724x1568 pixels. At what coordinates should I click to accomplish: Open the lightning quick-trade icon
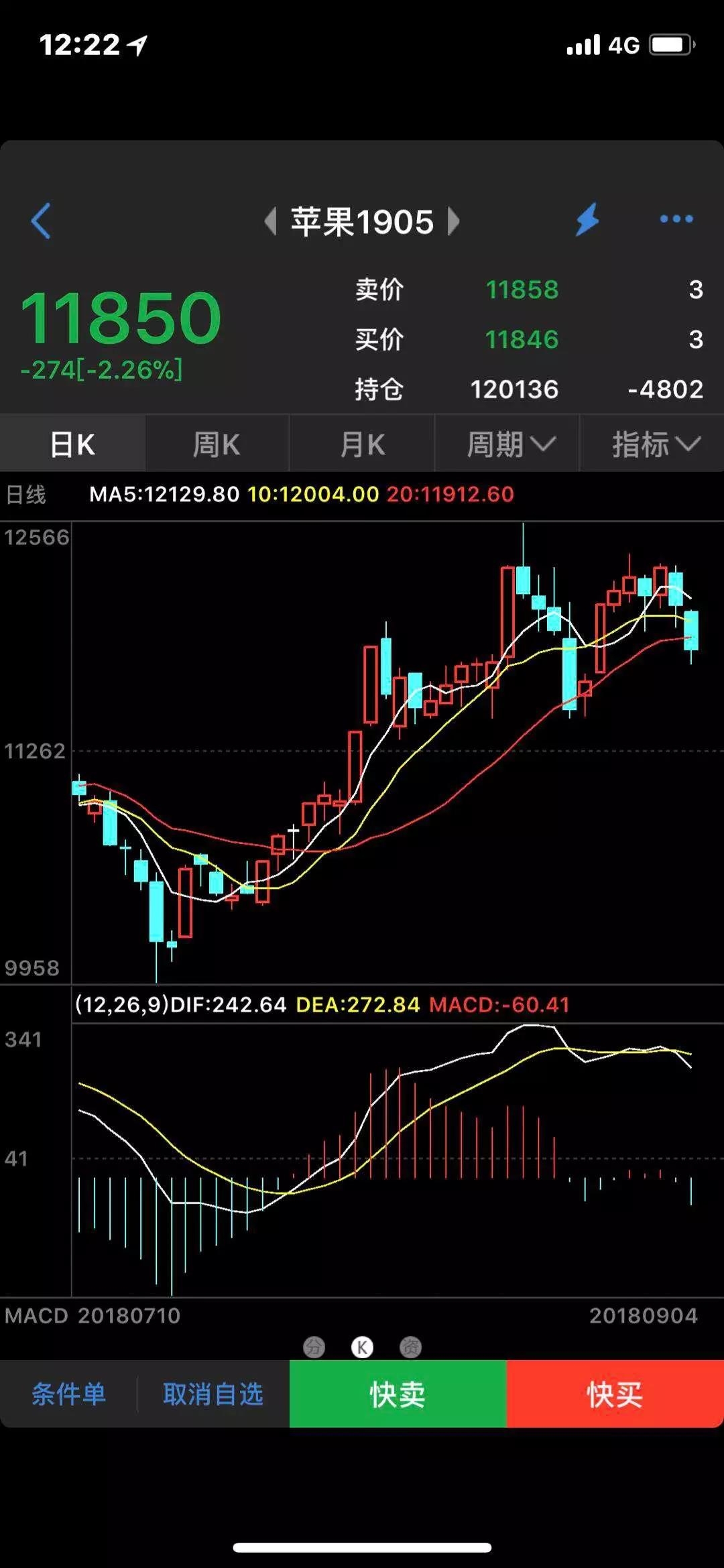587,219
